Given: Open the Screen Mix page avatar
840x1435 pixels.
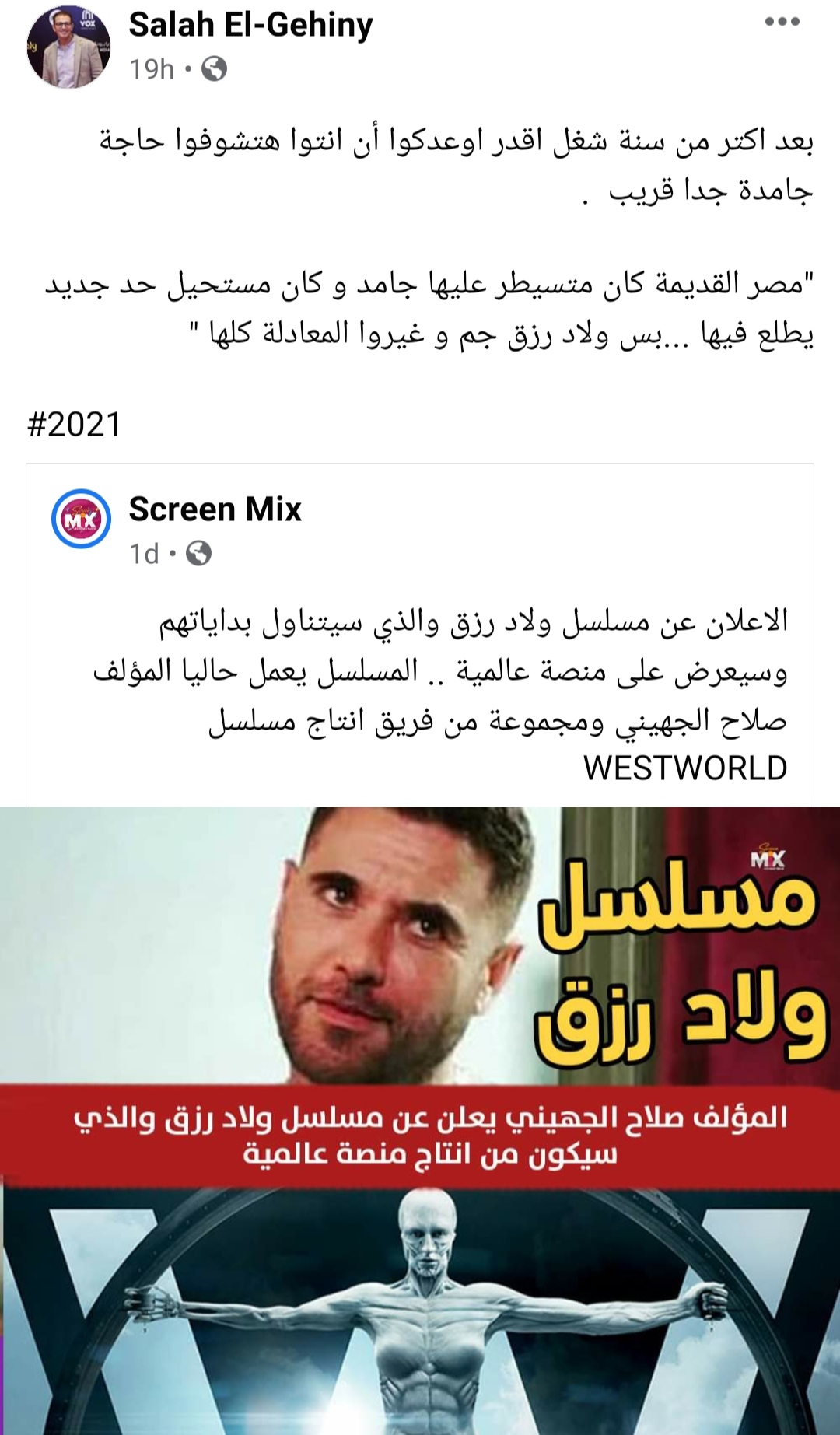Looking at the screenshot, I should coord(81,519).
